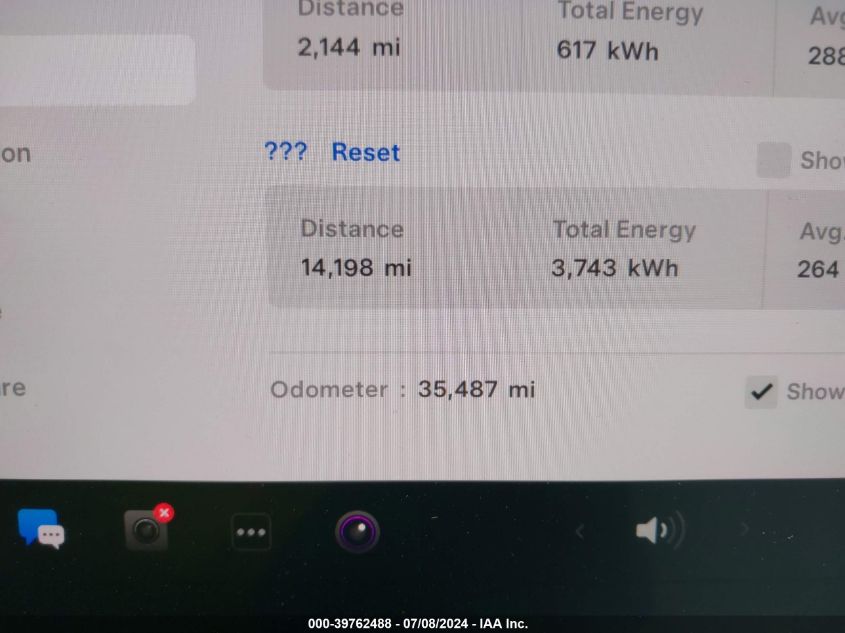Reset the ??? trip meter
The height and width of the screenshot is (633, 845).
pyautogui.click(x=365, y=152)
